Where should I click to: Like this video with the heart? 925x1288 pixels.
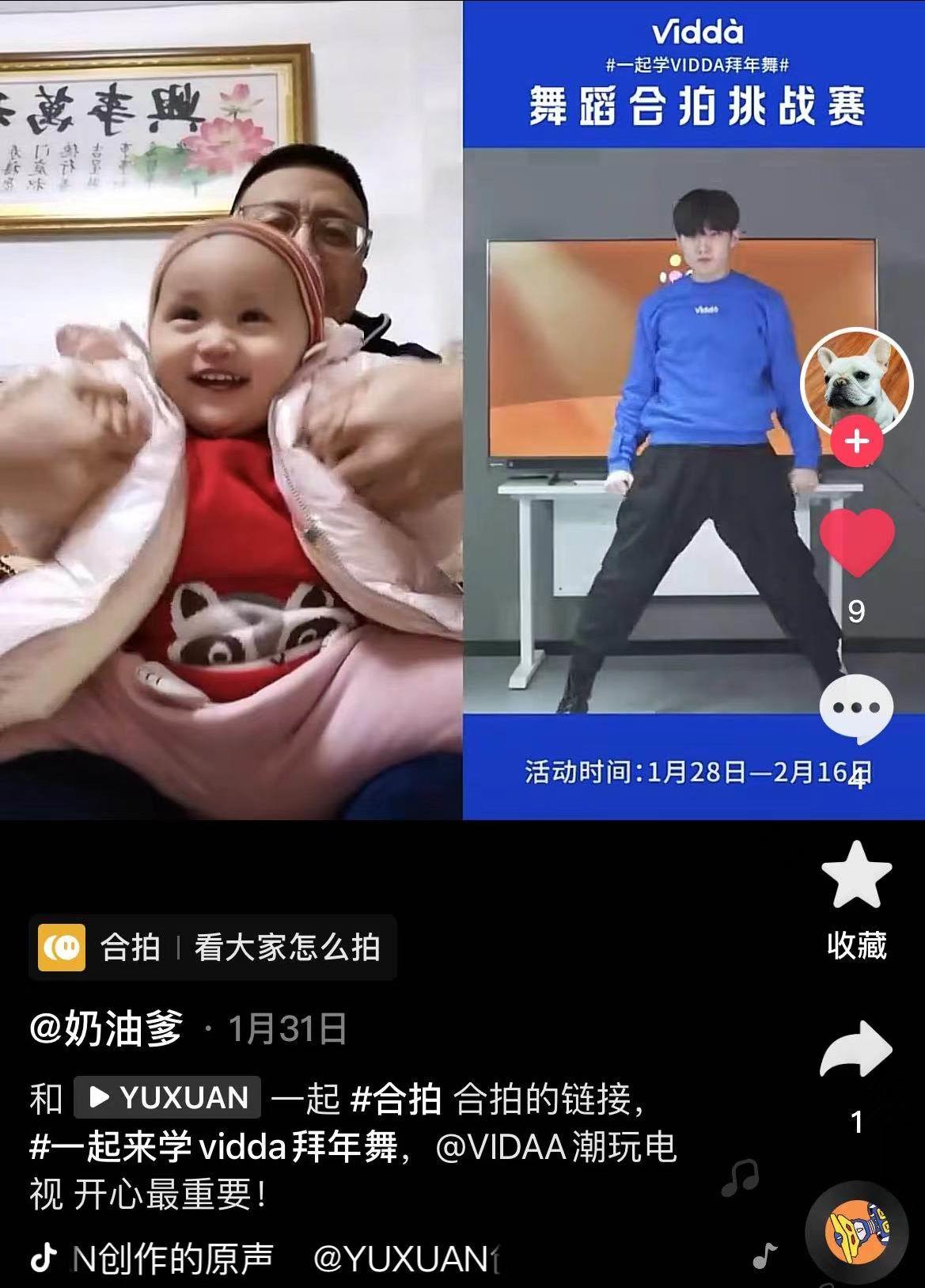point(857,542)
